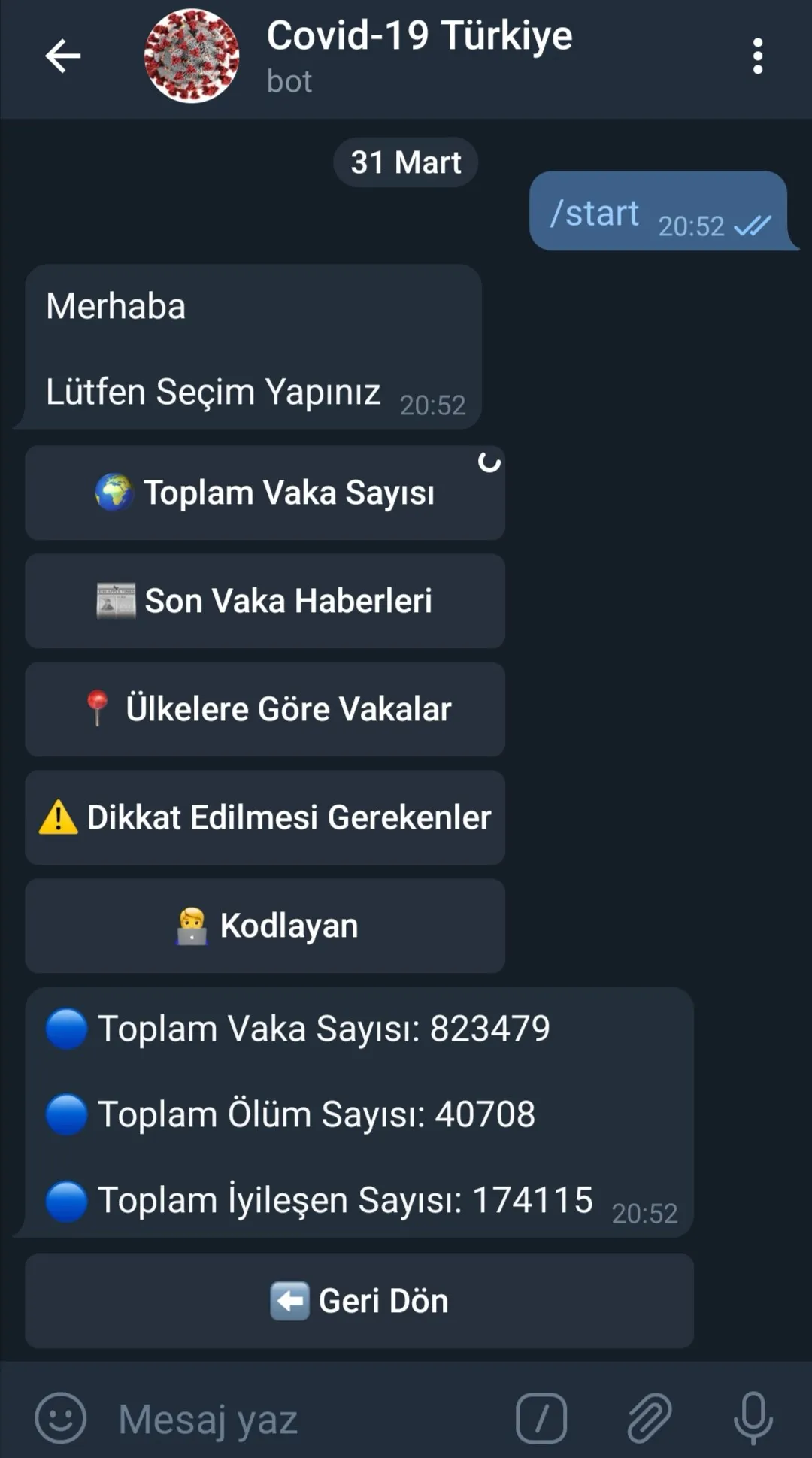Tap the Kodlayan button
Image resolution: width=812 pixels, height=1458 pixels.
click(265, 926)
